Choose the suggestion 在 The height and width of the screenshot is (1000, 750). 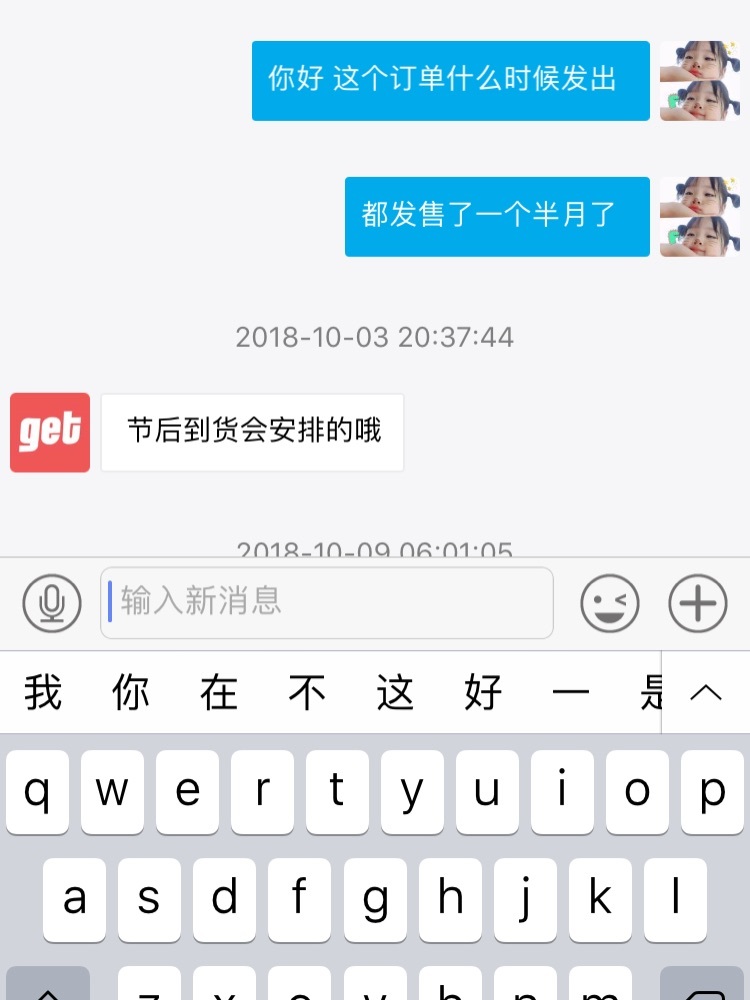coord(219,692)
